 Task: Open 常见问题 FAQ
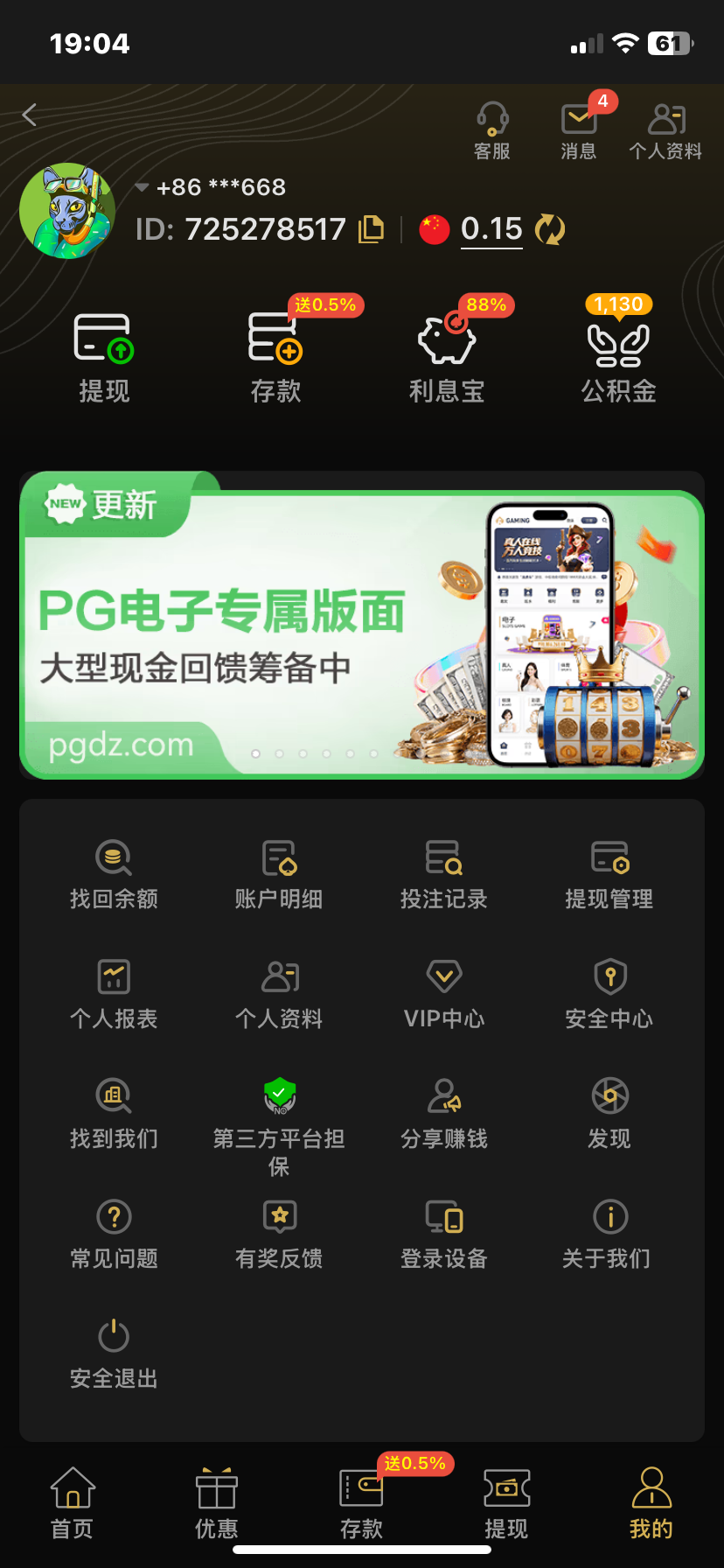click(114, 1233)
